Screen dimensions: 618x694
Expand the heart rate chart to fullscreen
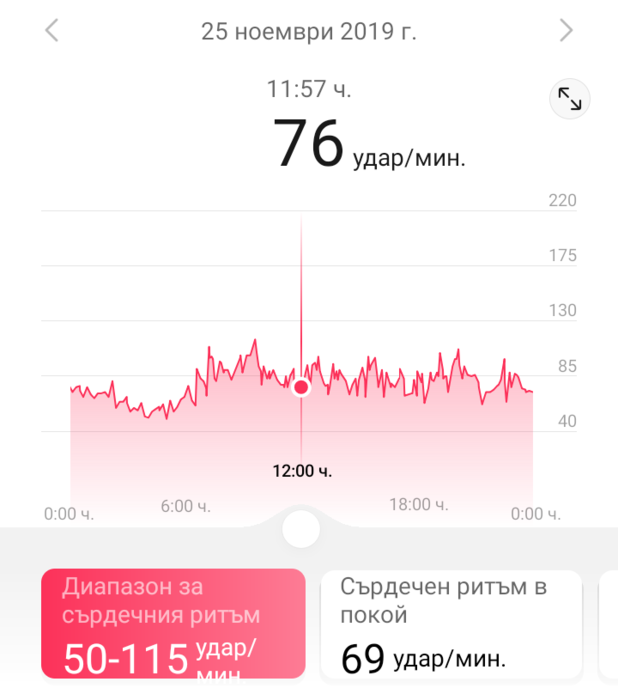(x=570, y=99)
